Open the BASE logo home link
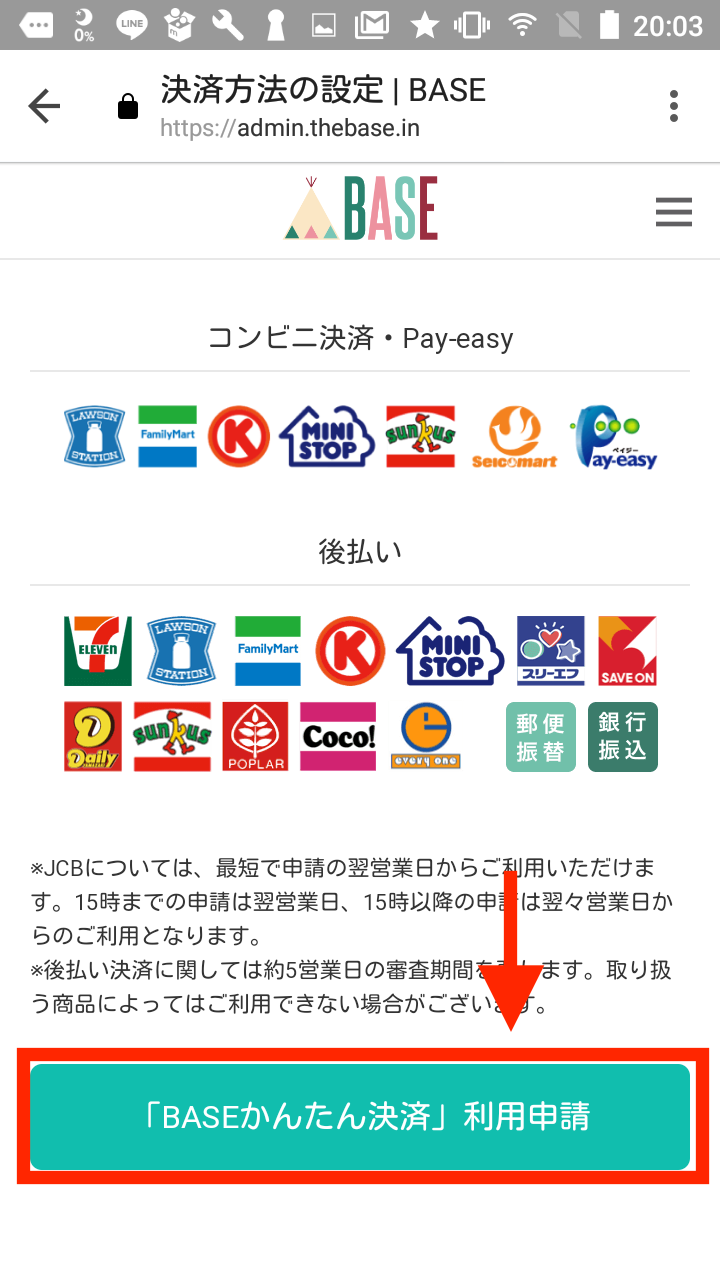This screenshot has height=1280, width=720. point(361,209)
